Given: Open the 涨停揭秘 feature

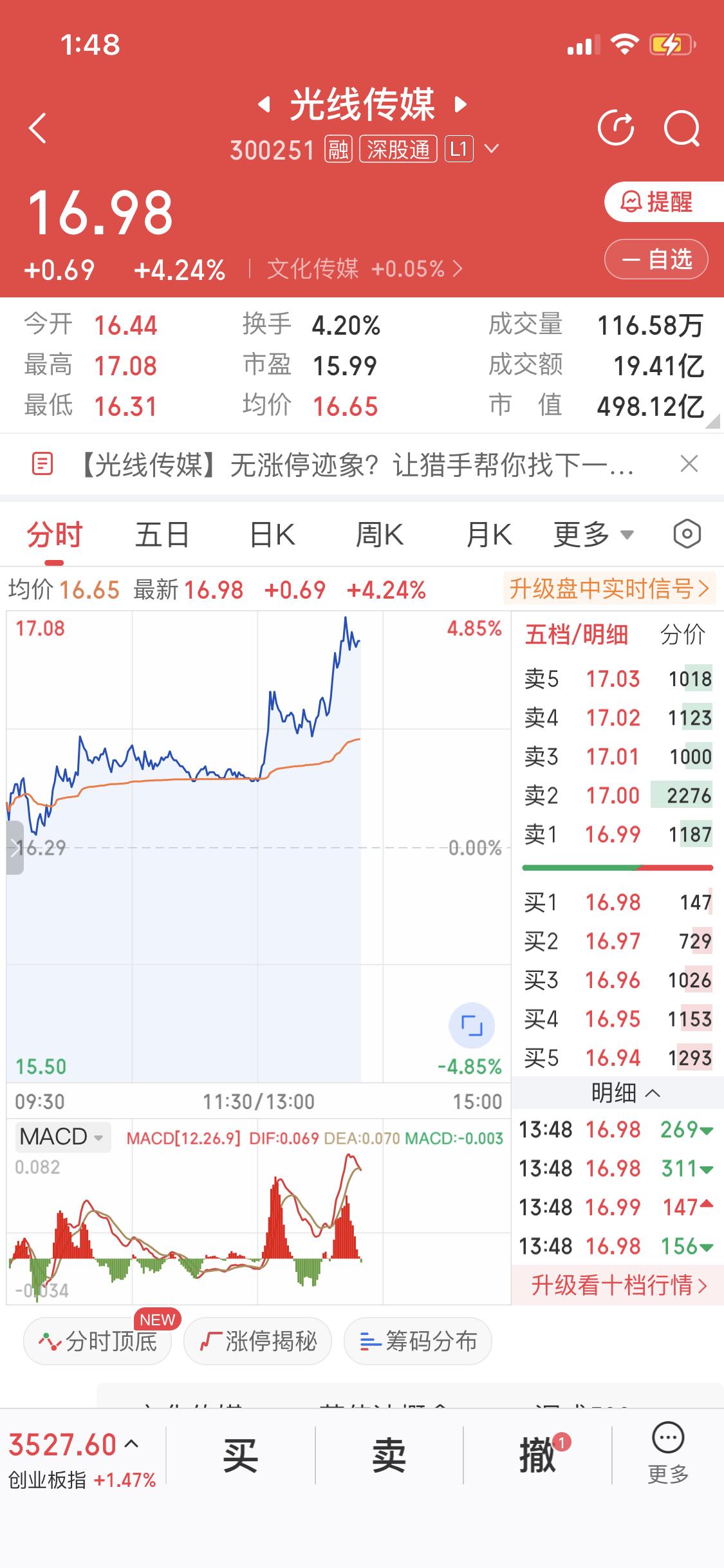Looking at the screenshot, I should click(257, 1341).
